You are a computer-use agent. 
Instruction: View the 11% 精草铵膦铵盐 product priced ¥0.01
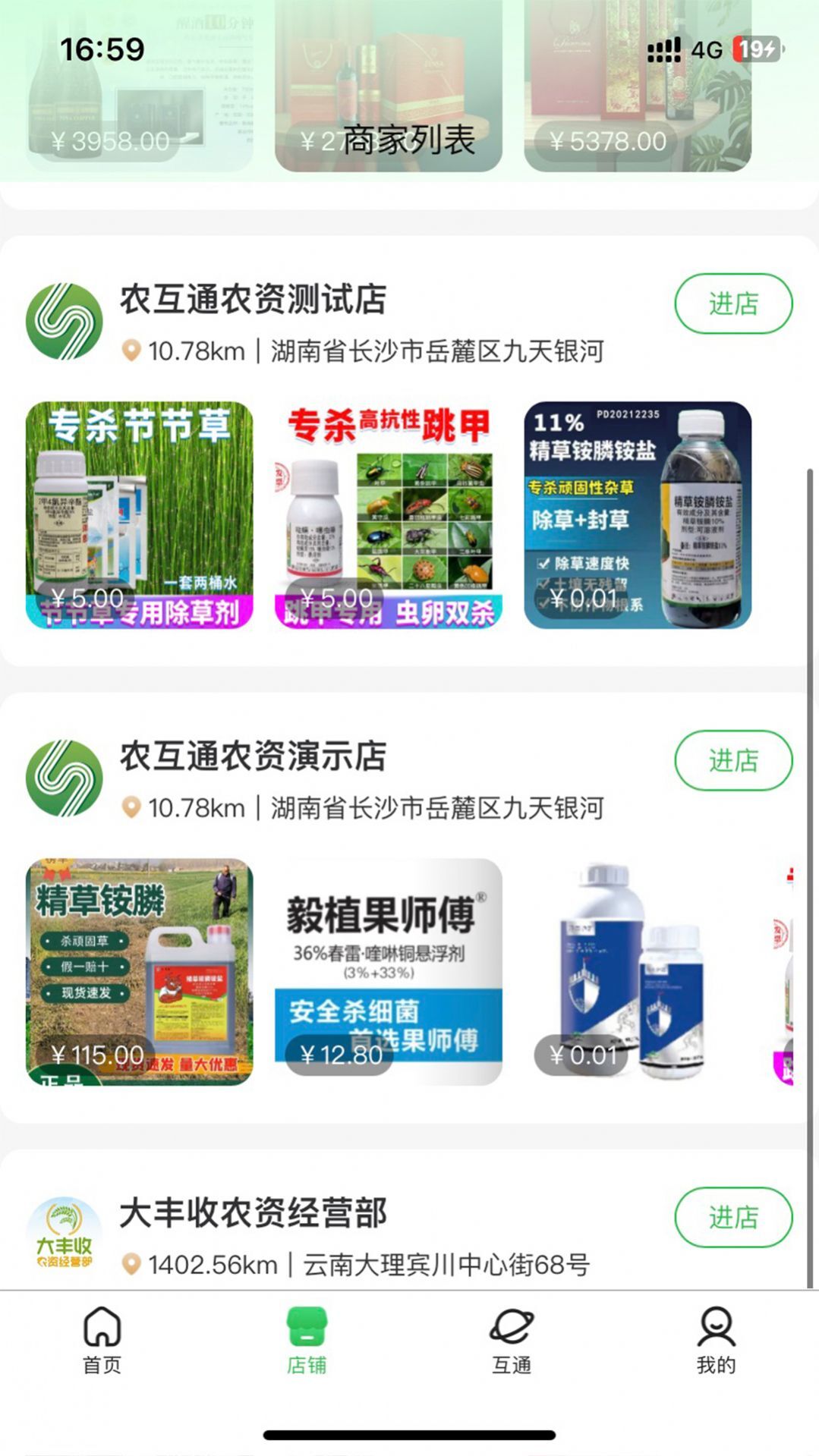point(640,511)
